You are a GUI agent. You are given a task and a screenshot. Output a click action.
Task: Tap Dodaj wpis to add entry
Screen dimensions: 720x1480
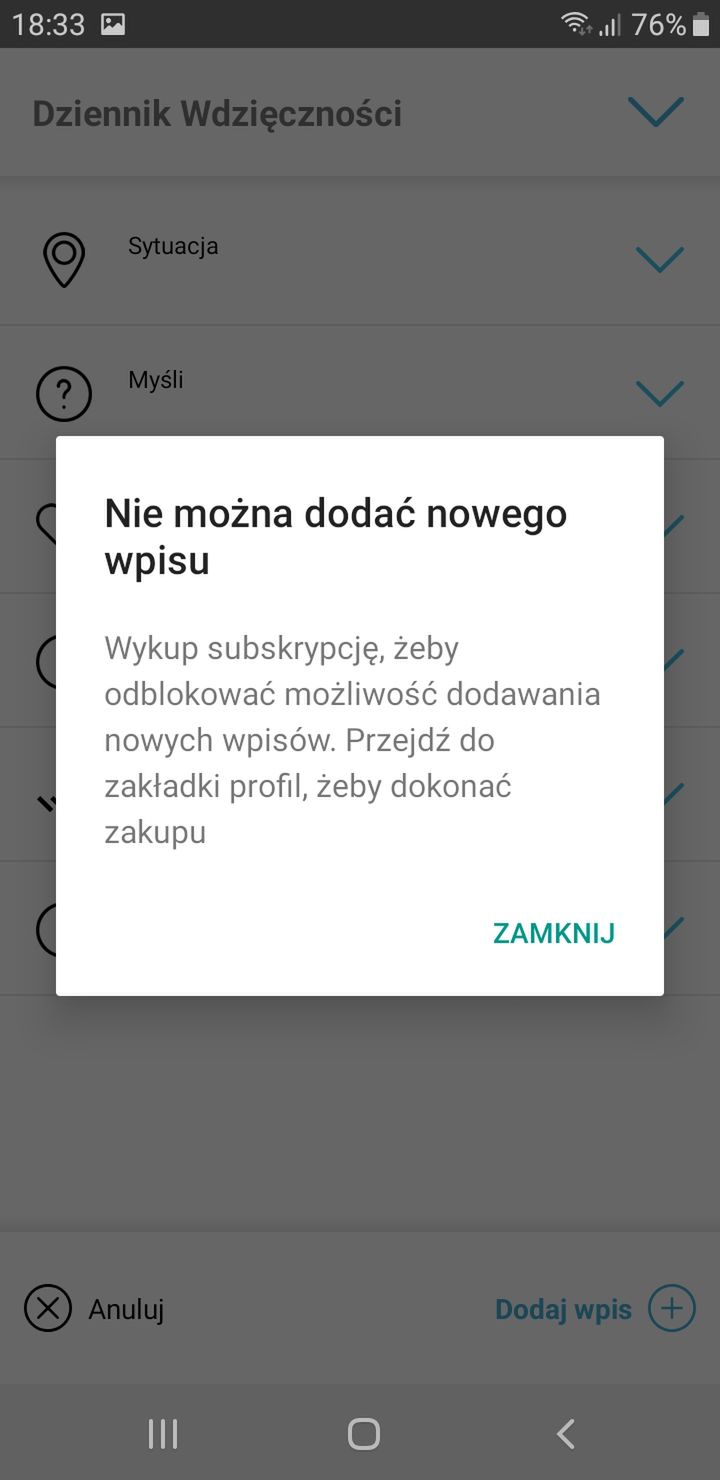click(x=595, y=1309)
